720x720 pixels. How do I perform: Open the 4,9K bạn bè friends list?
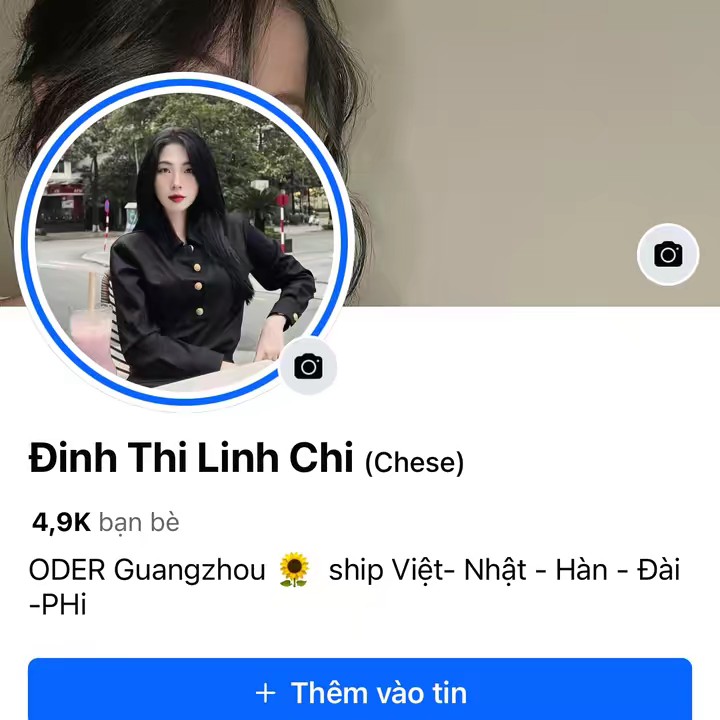point(105,521)
